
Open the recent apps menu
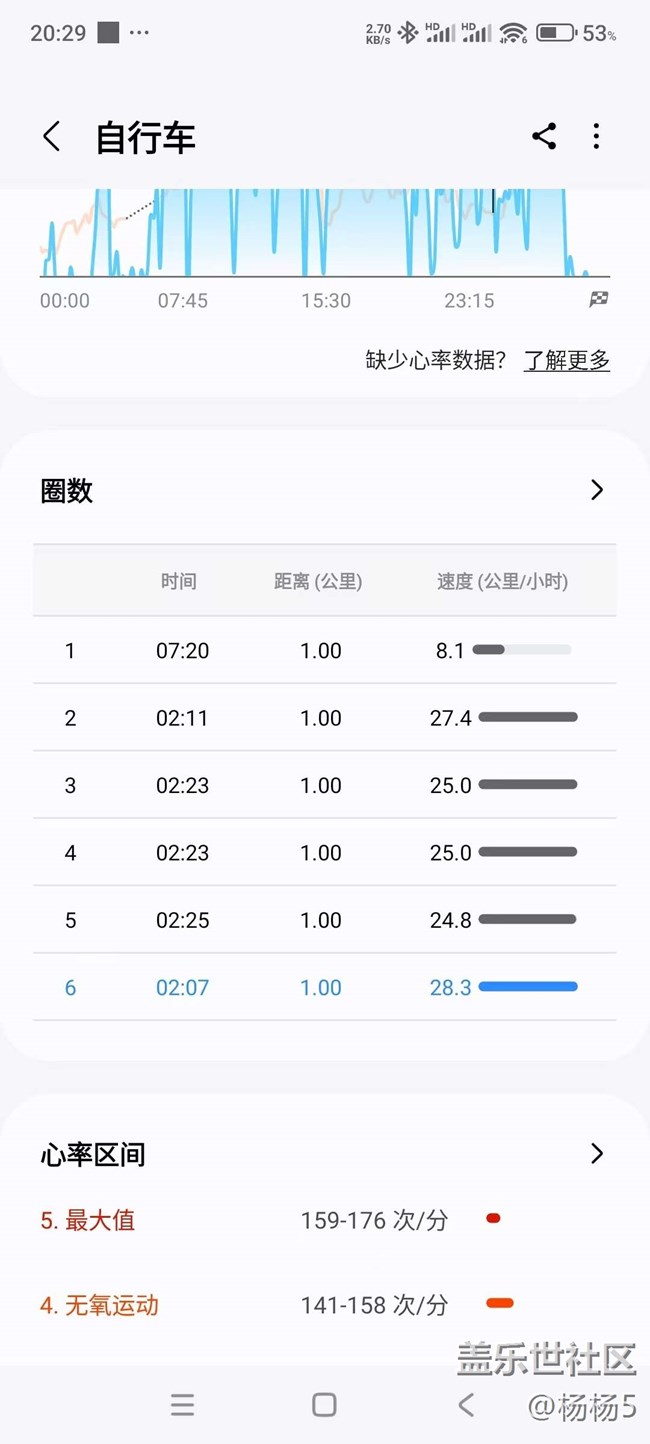[182, 1405]
